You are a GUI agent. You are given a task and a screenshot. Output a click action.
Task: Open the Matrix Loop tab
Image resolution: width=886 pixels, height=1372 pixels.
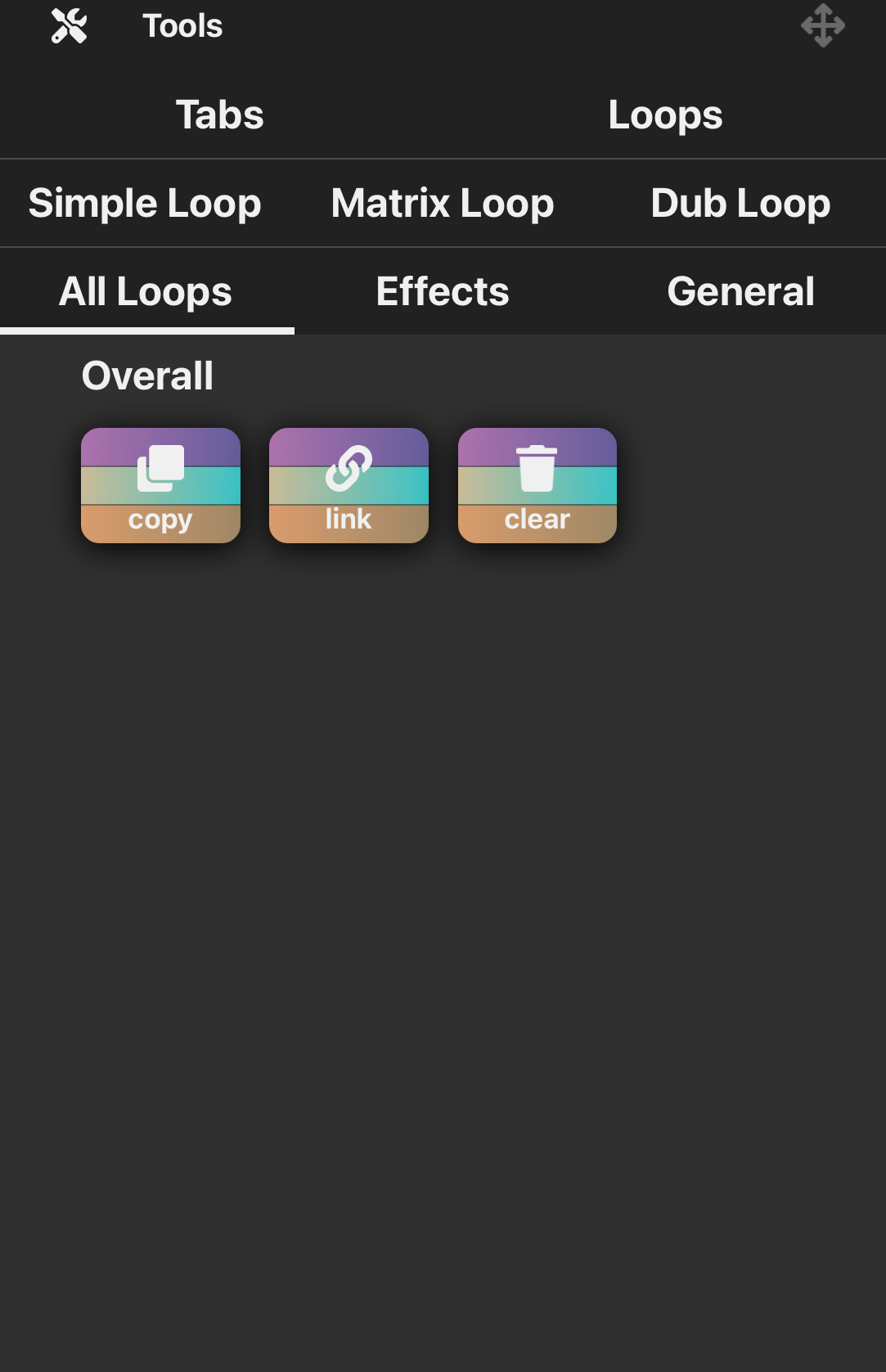443,203
